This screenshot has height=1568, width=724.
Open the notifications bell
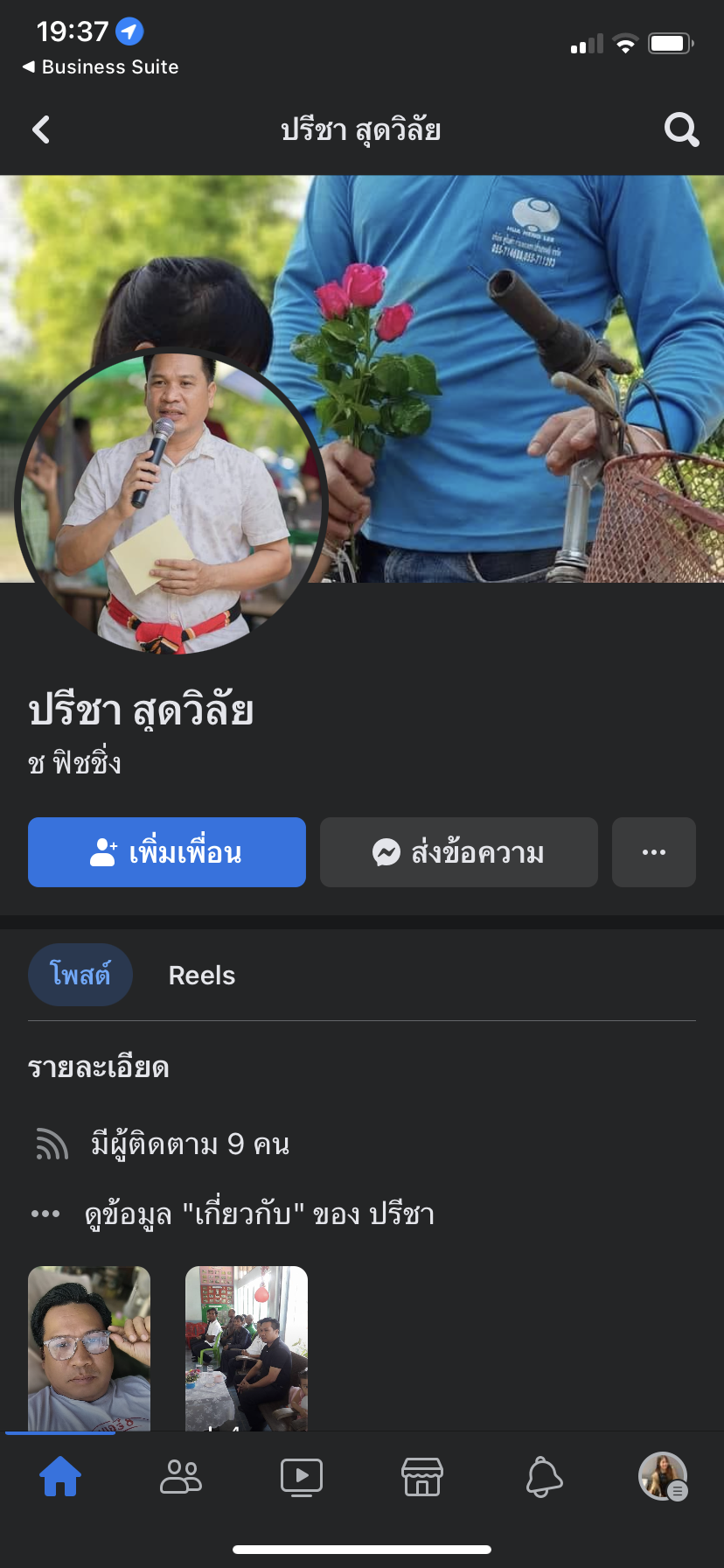(543, 1477)
